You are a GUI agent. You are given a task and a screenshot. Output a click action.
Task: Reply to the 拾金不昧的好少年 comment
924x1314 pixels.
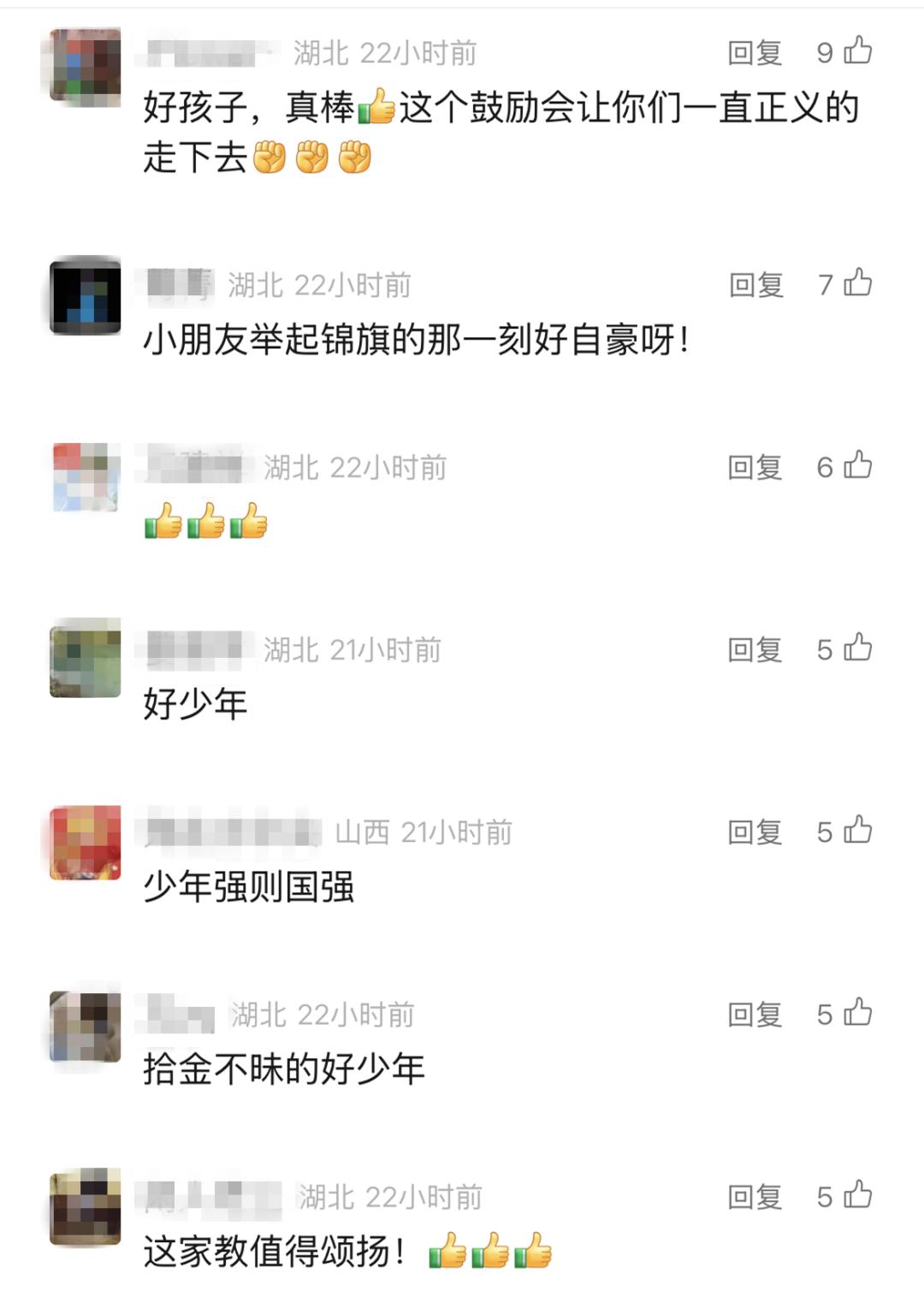click(x=755, y=1015)
